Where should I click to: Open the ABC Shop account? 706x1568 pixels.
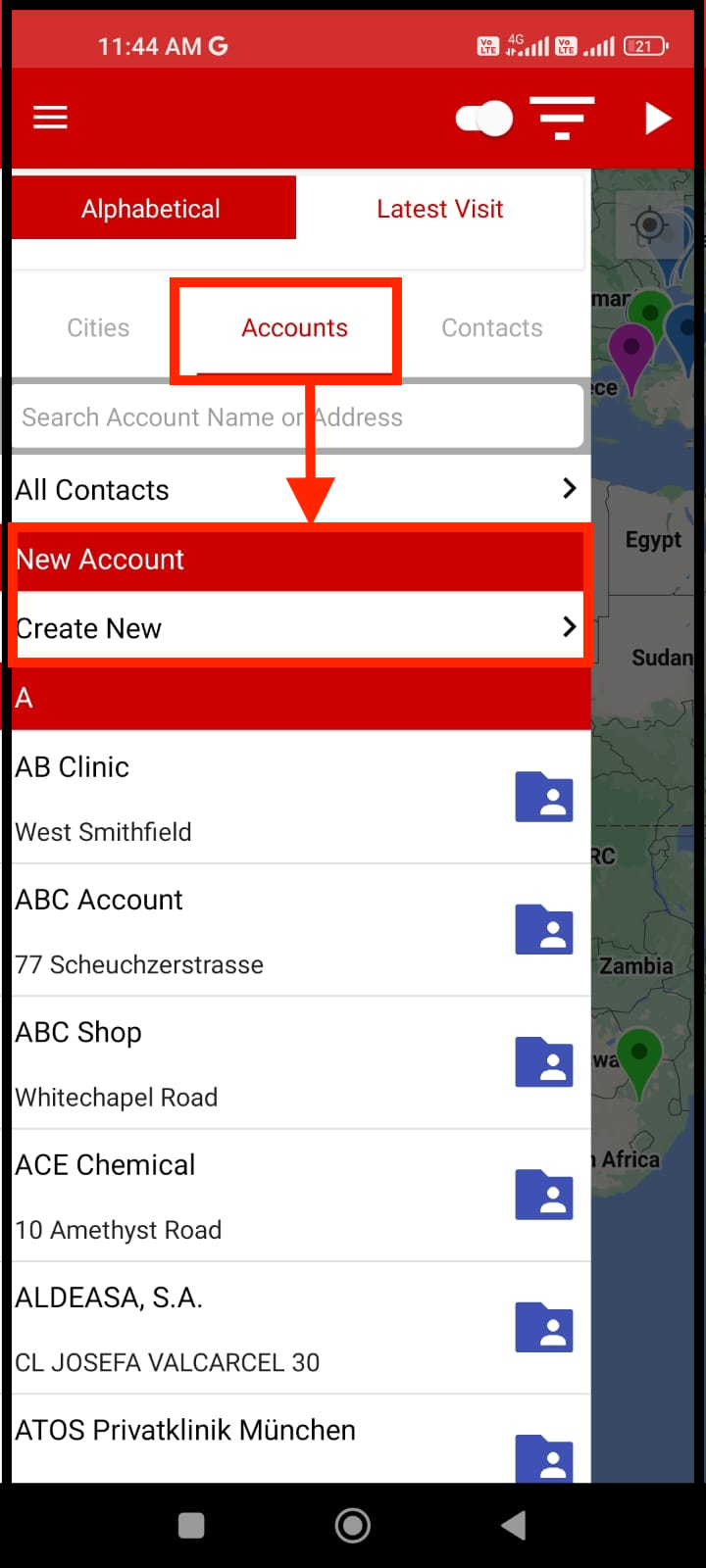245,1061
